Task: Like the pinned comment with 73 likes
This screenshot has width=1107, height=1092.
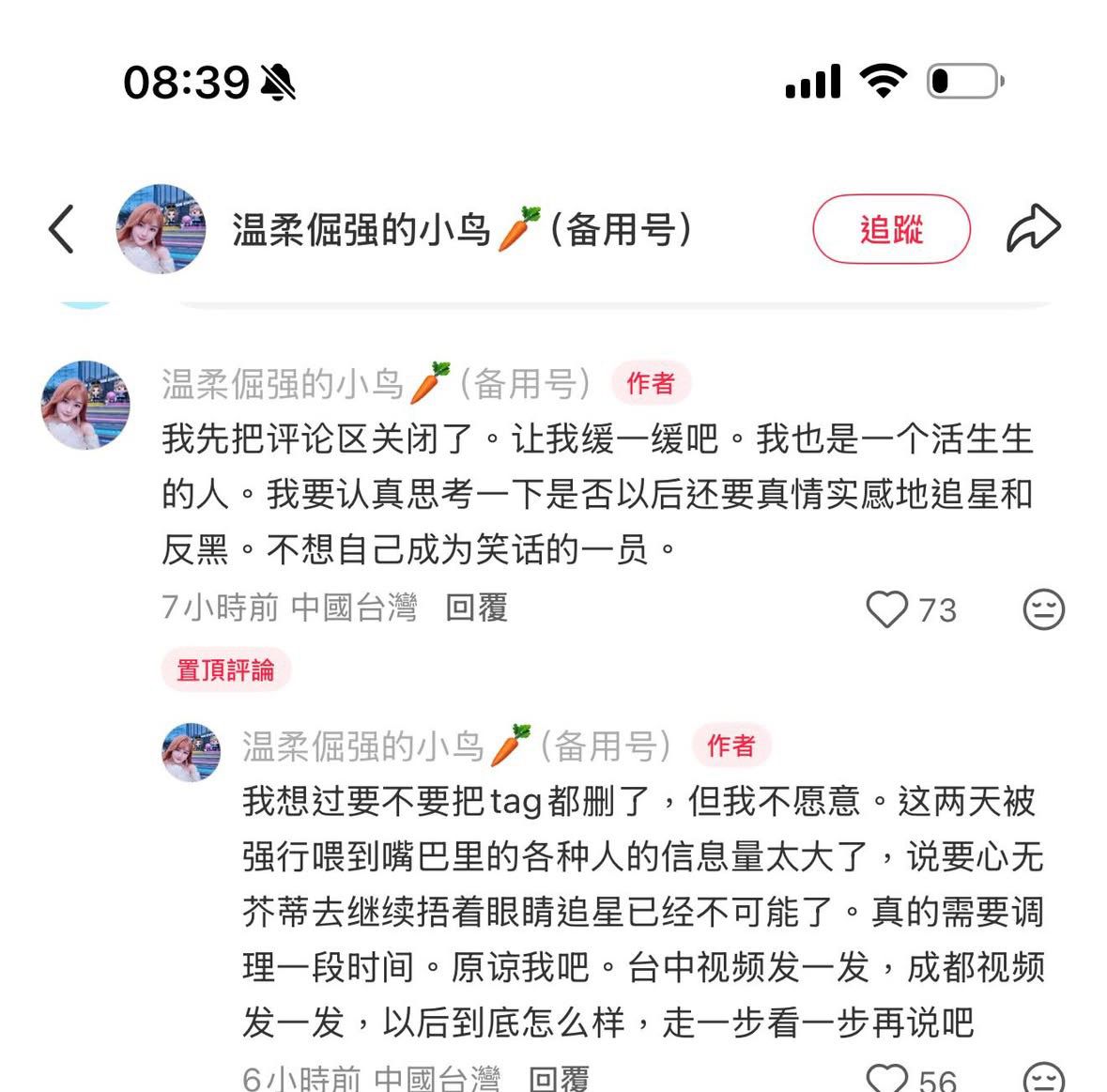Action: pos(886,609)
